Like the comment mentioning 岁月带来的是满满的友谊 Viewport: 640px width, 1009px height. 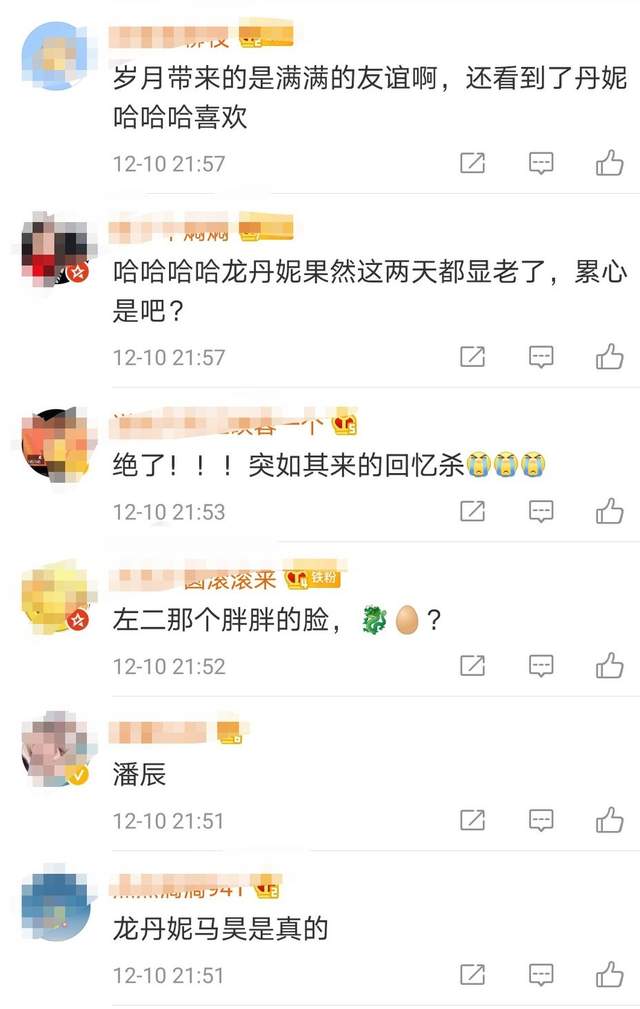coord(609,163)
